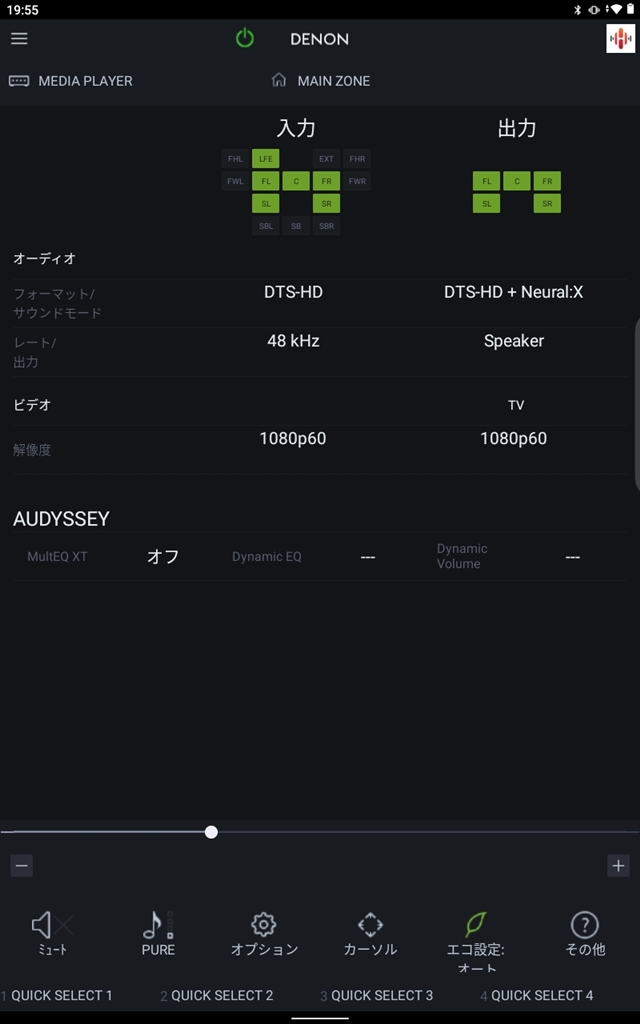Open the HEOS app icon

point(620,39)
